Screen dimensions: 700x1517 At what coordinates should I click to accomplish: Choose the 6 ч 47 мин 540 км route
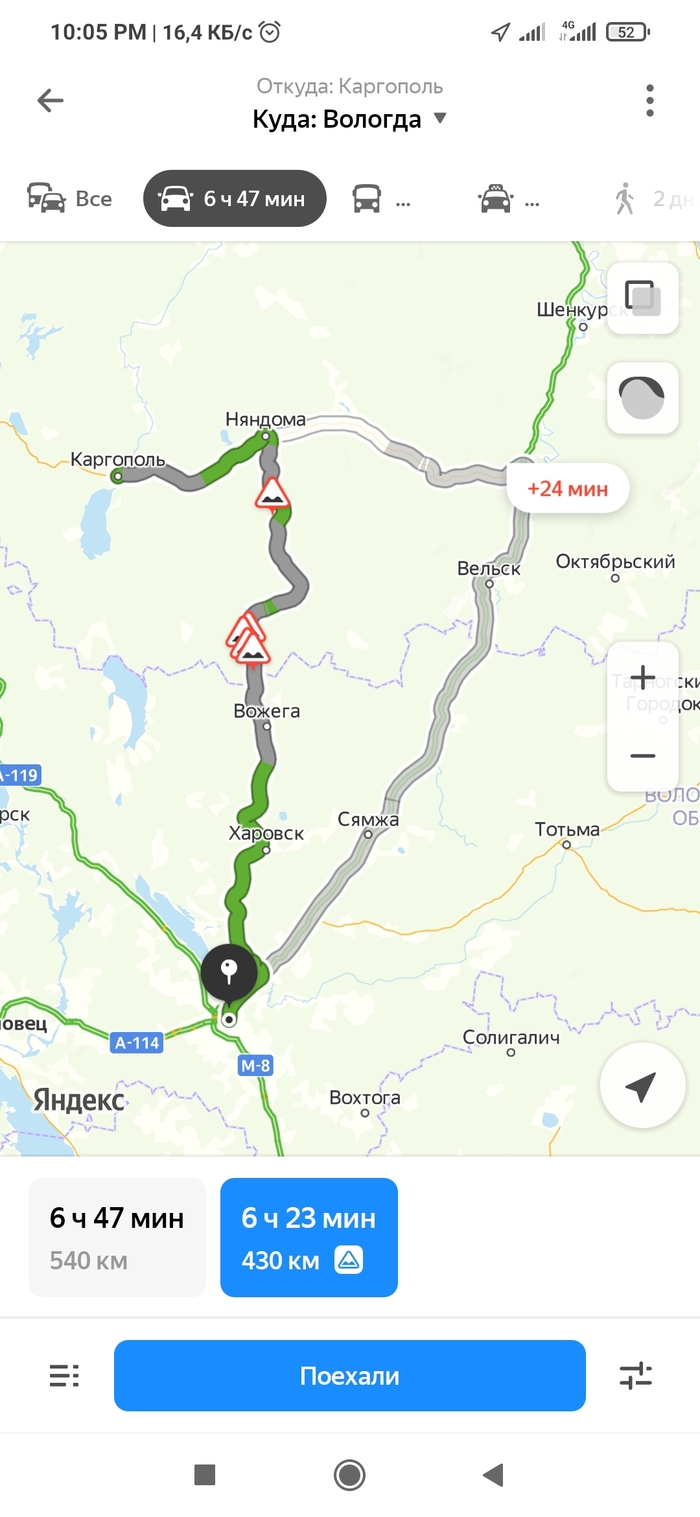coord(117,1237)
